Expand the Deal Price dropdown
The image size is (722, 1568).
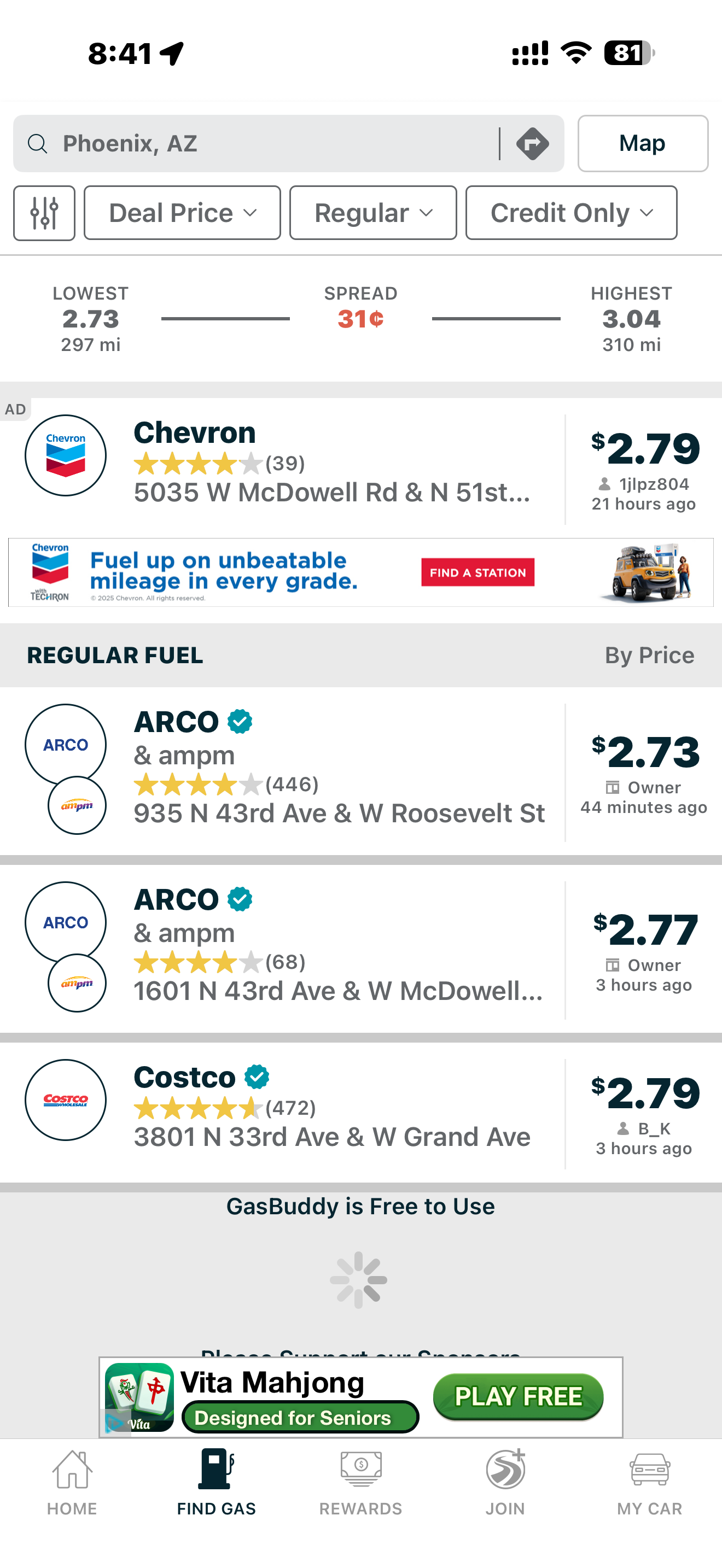pyautogui.click(x=182, y=213)
